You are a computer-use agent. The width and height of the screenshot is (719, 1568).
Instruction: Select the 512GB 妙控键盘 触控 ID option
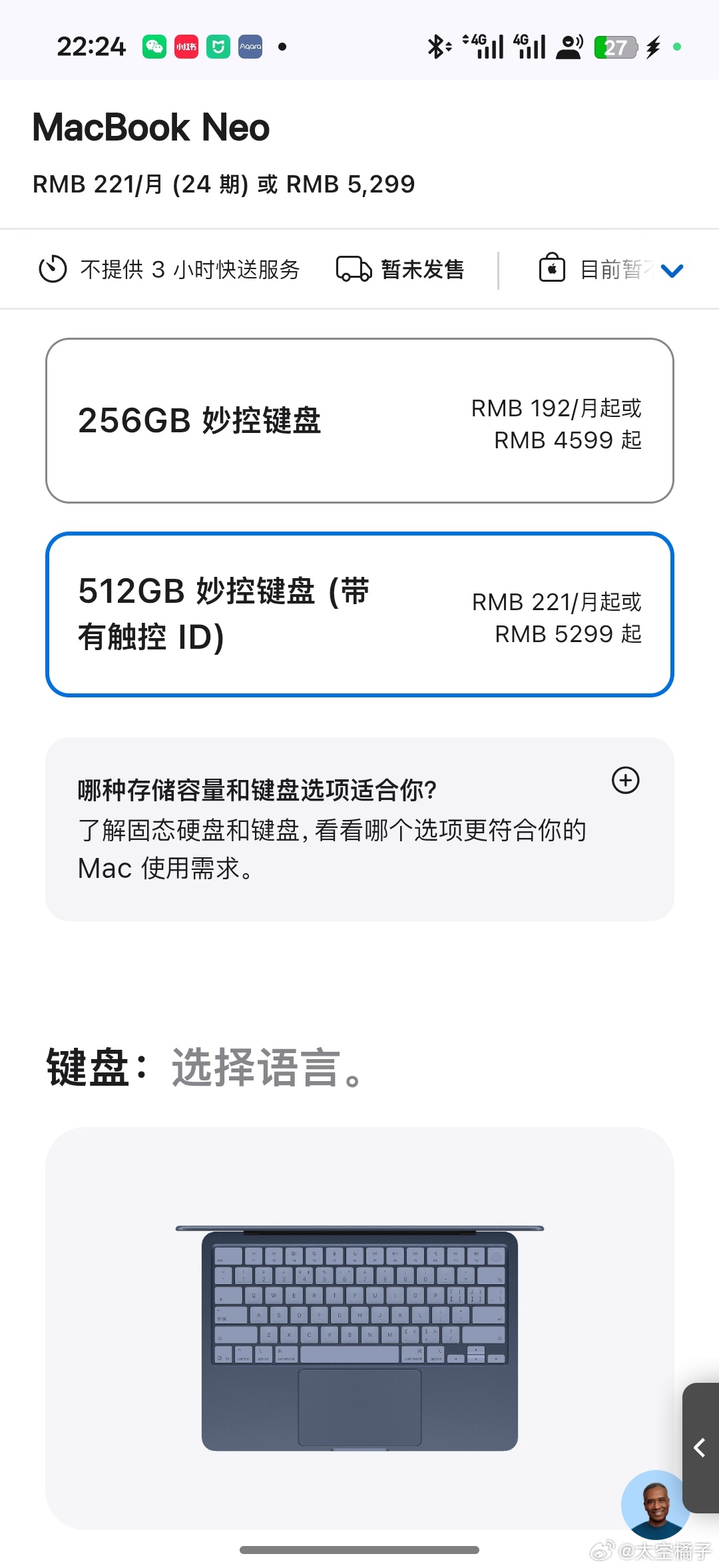[359, 613]
